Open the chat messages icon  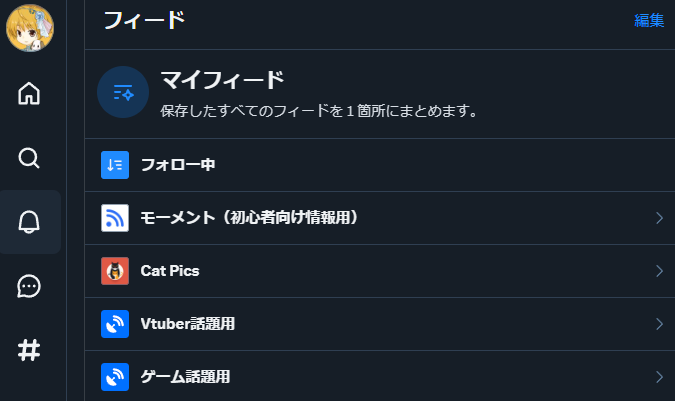30,287
